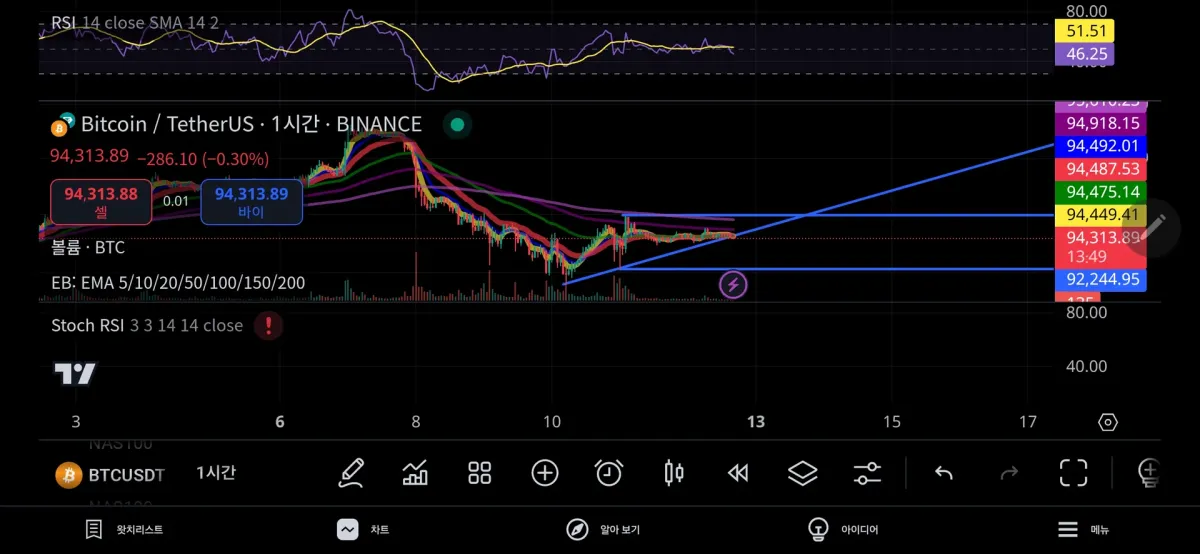Screen dimensions: 1200x554
Task: Open the layers object tree
Action: pos(803,473)
